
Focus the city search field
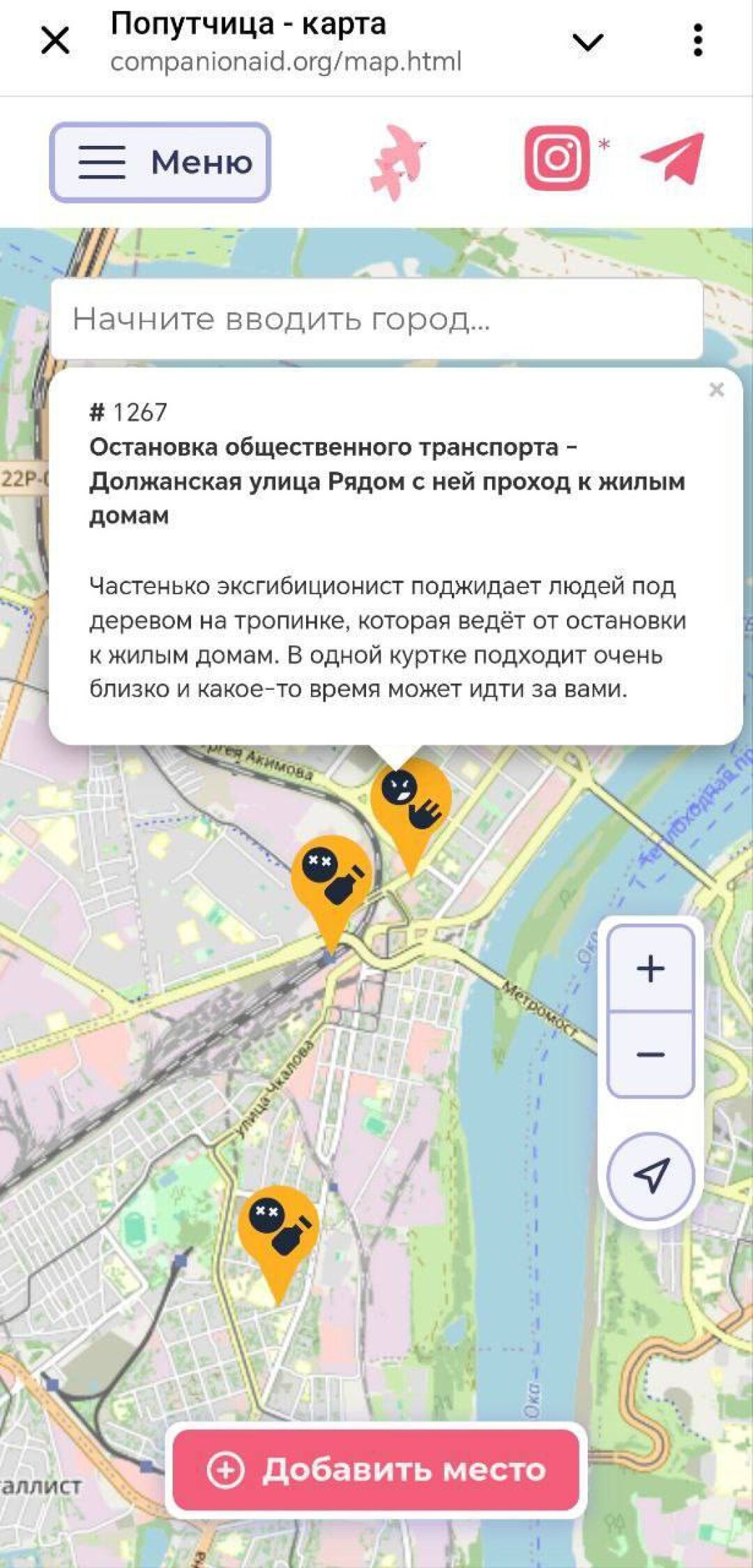tap(376, 319)
